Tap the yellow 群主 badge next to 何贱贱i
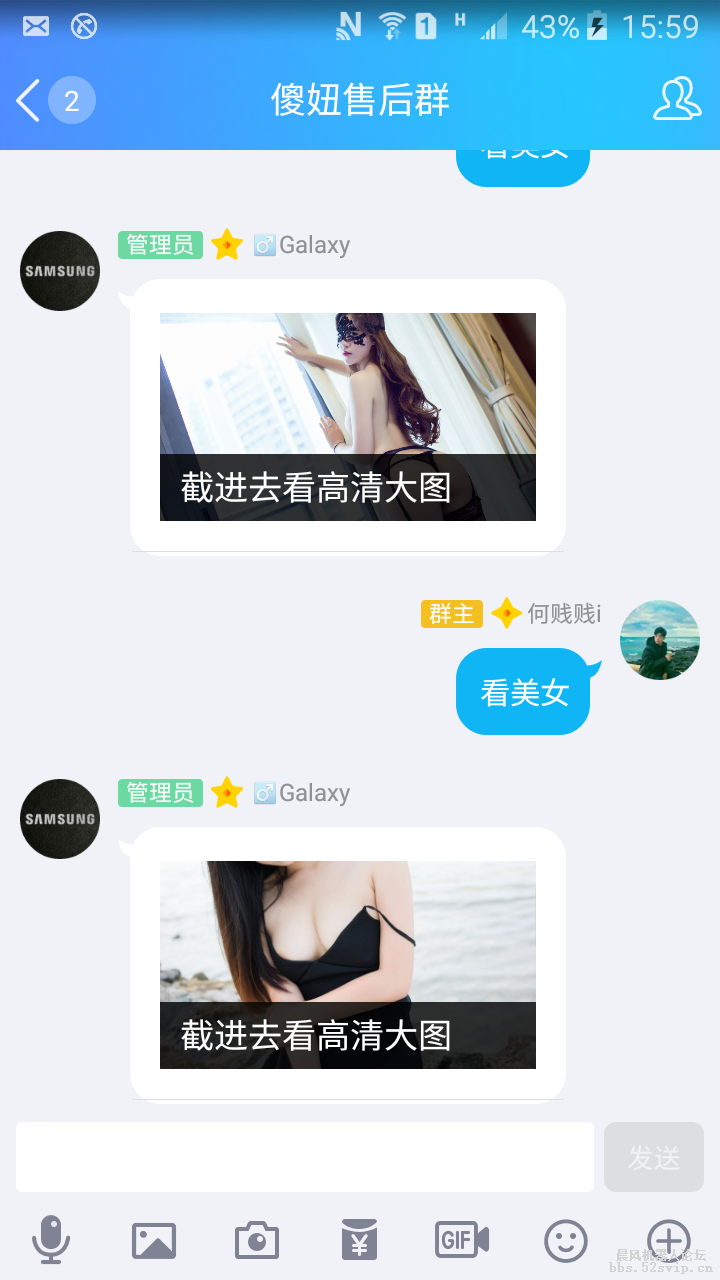Screen dimensions: 720x1280 pyautogui.click(x=451, y=614)
